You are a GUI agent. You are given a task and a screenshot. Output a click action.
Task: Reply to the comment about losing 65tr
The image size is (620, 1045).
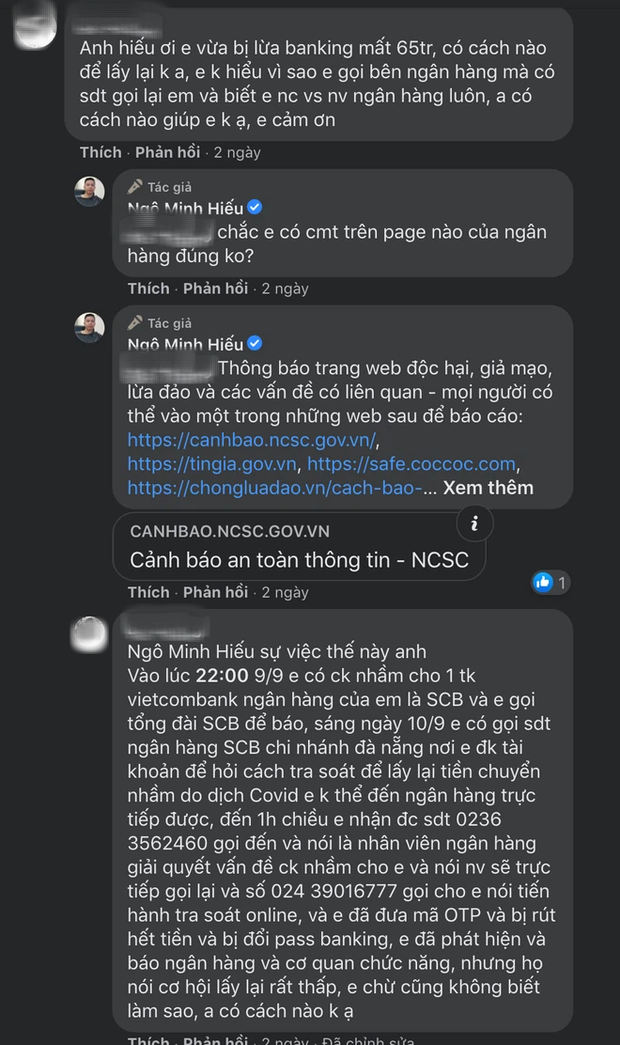167,152
